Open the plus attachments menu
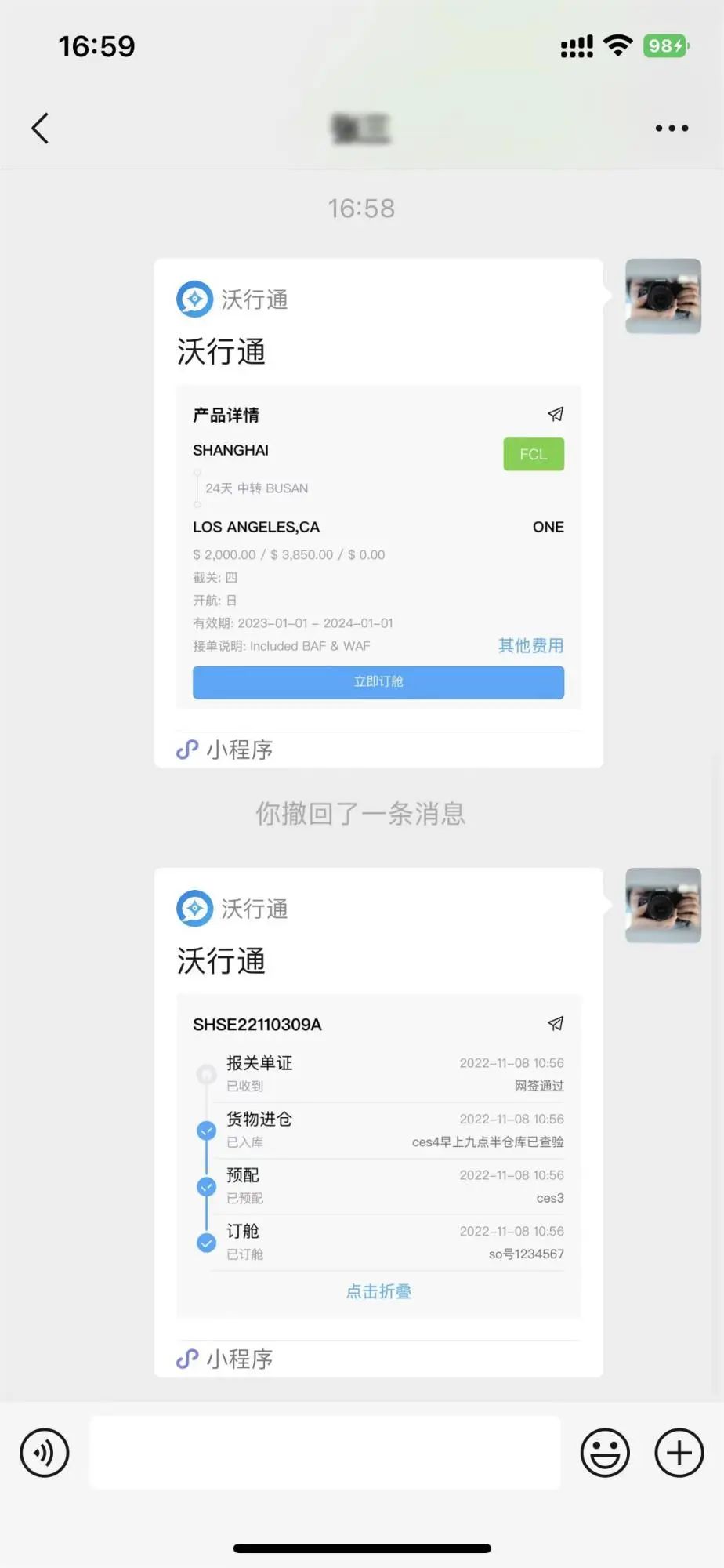The image size is (724, 1568). coord(679,1453)
